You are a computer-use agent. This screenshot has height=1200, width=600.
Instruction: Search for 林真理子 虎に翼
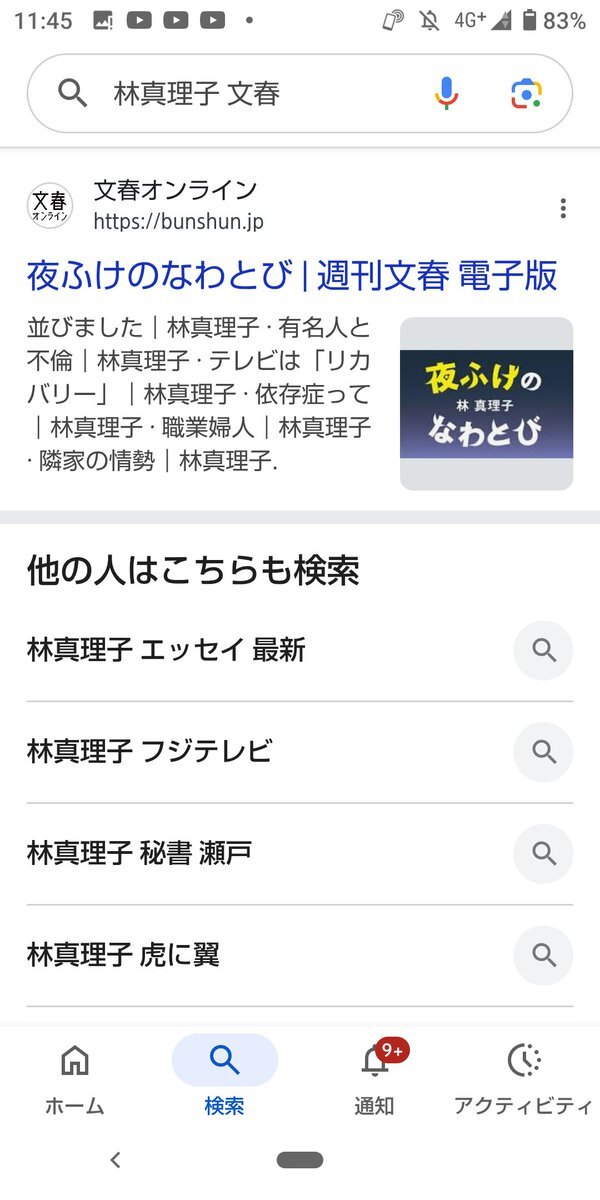pos(270,955)
